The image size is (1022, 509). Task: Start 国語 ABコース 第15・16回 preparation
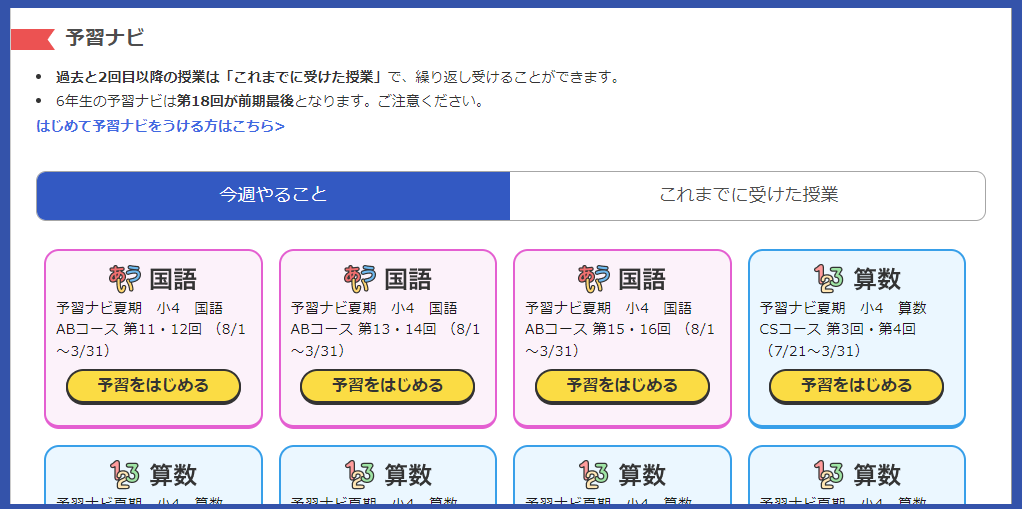622,385
